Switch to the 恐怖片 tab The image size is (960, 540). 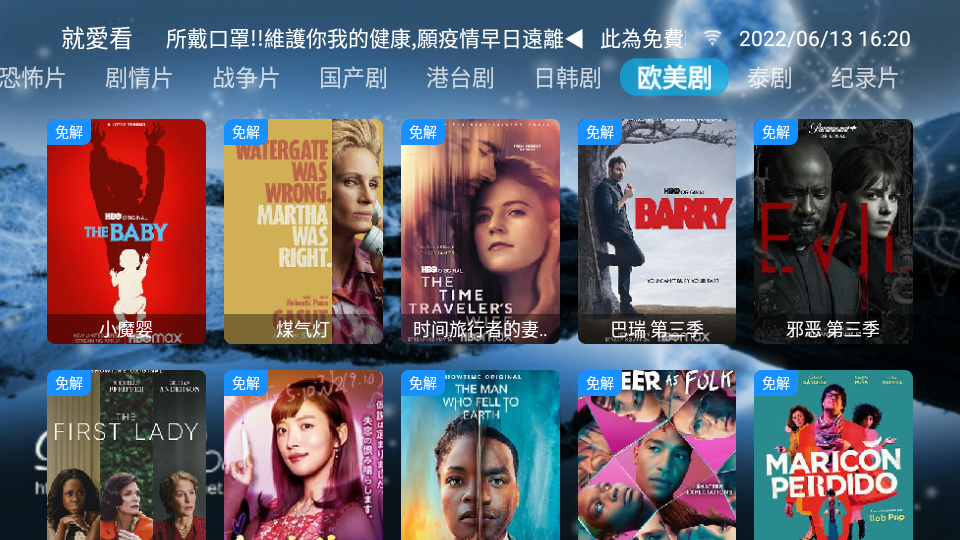click(x=32, y=78)
